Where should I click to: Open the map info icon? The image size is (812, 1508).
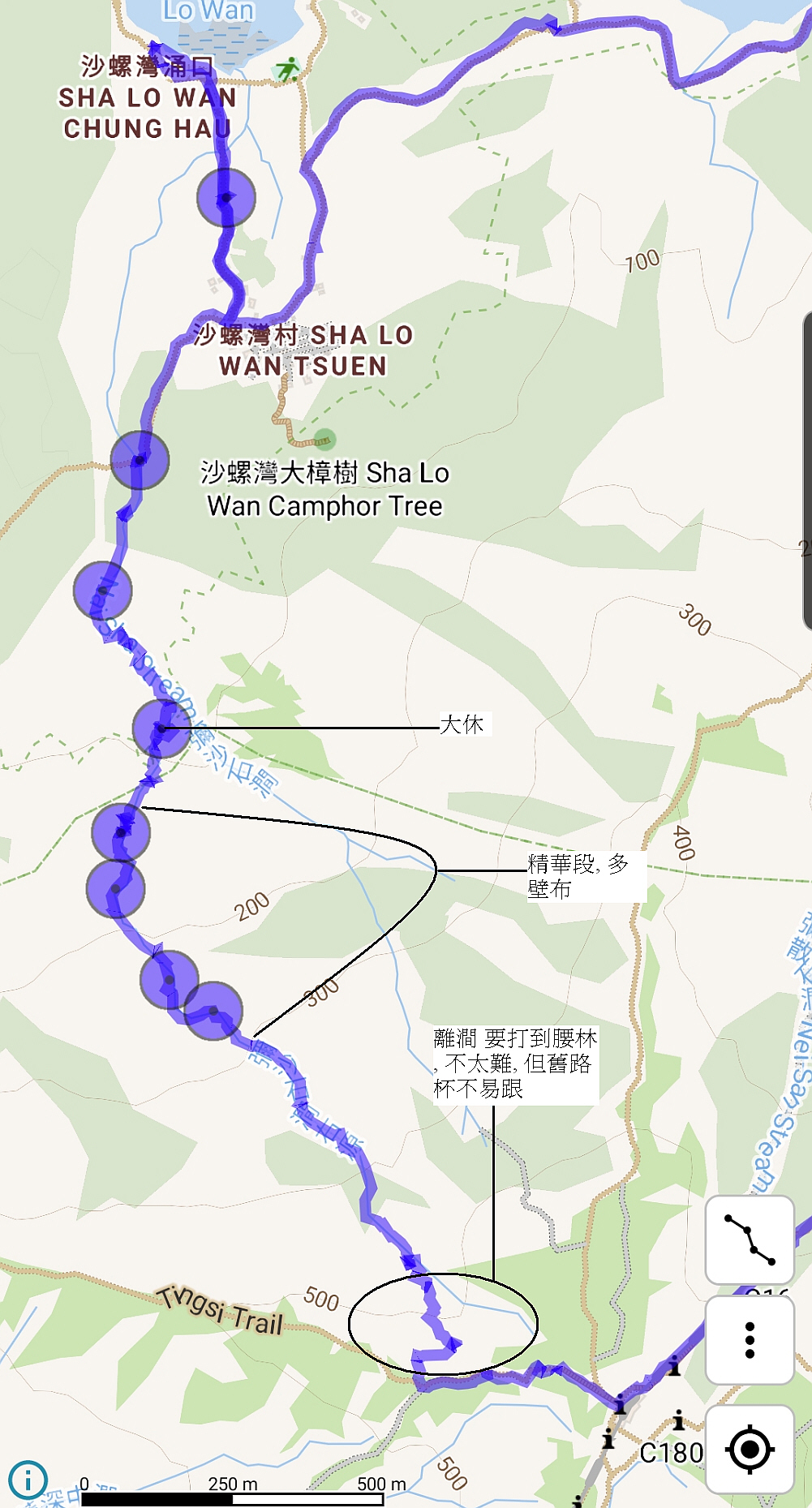tap(28, 1480)
